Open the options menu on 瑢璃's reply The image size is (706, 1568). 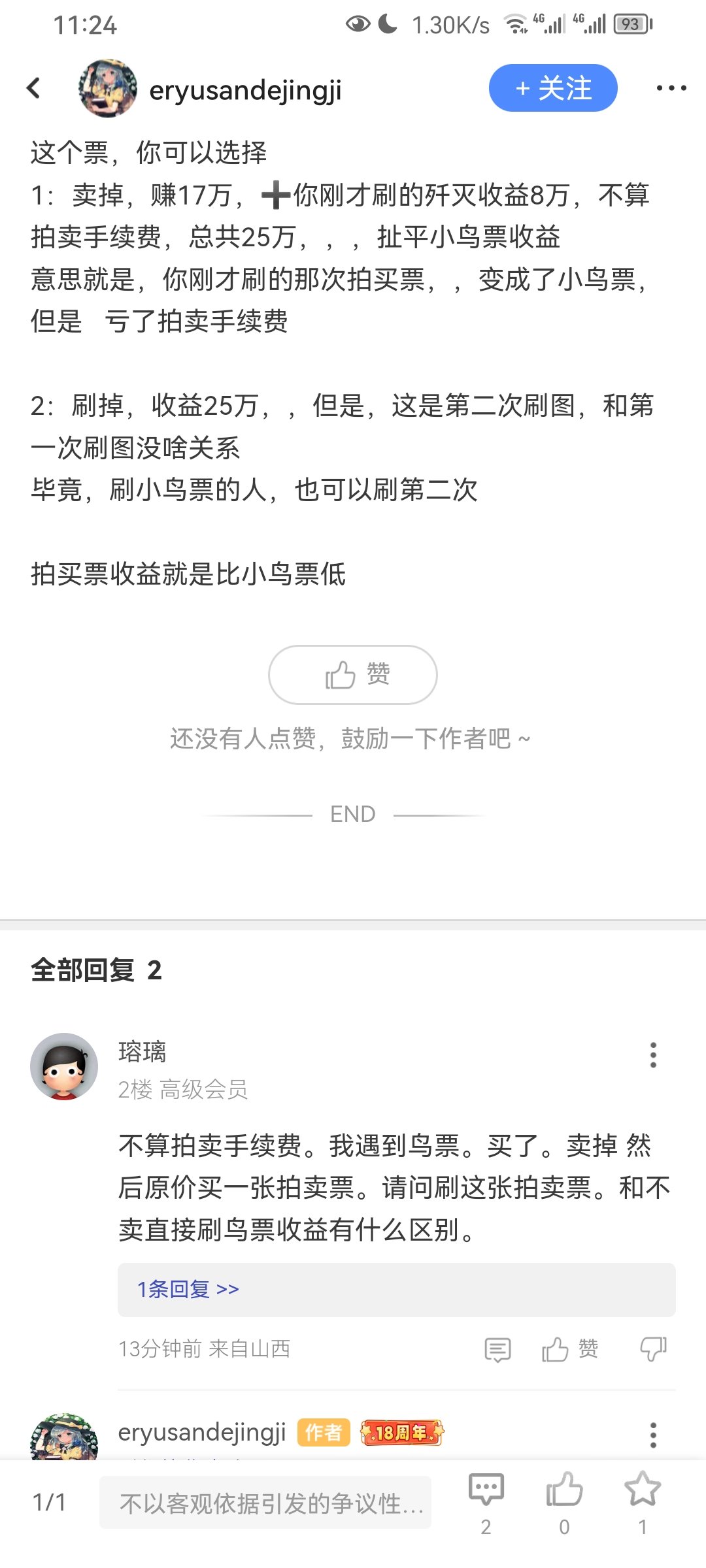[x=653, y=1055]
